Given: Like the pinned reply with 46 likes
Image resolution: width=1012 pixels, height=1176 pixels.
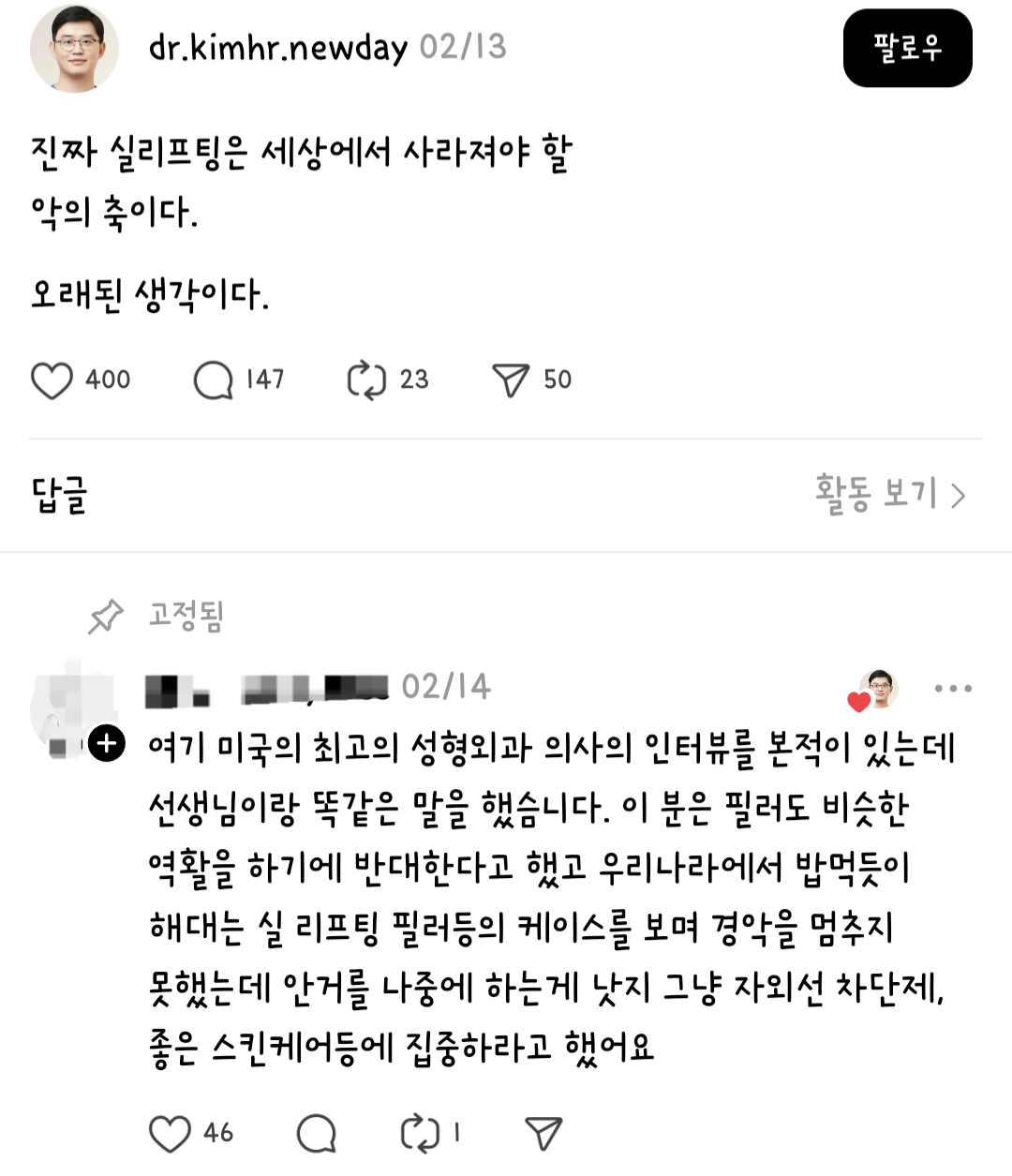Looking at the screenshot, I should 170,1134.
